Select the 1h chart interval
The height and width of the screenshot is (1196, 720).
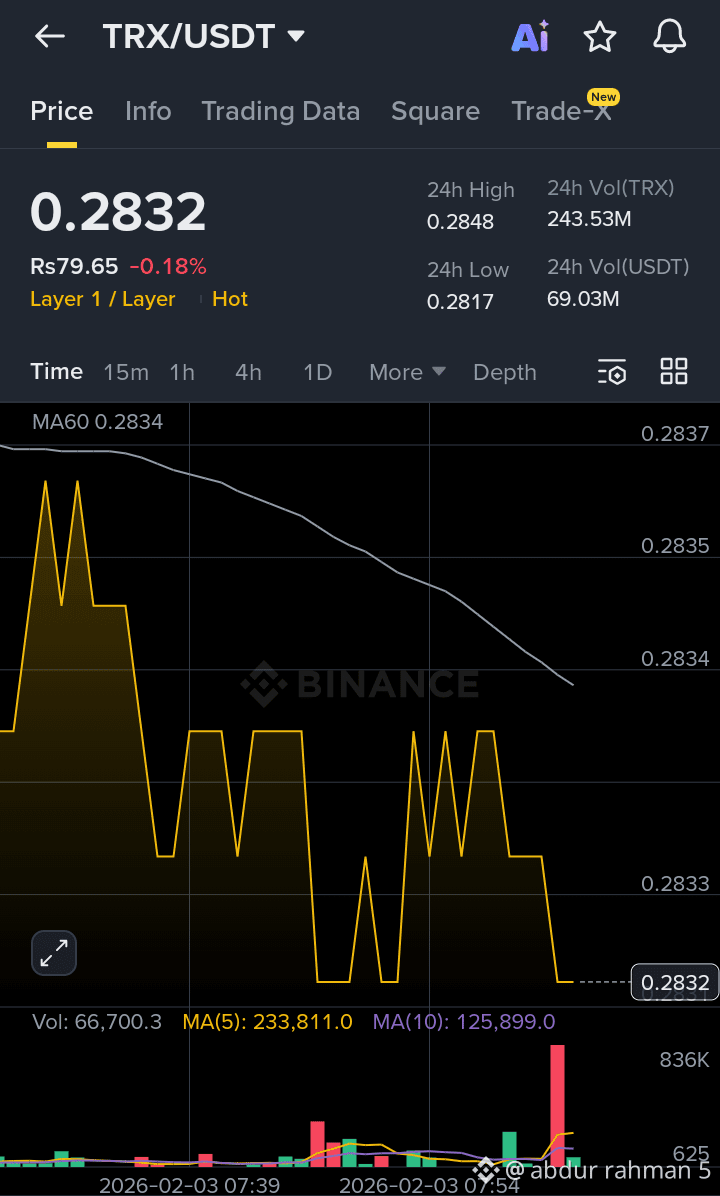(x=182, y=372)
